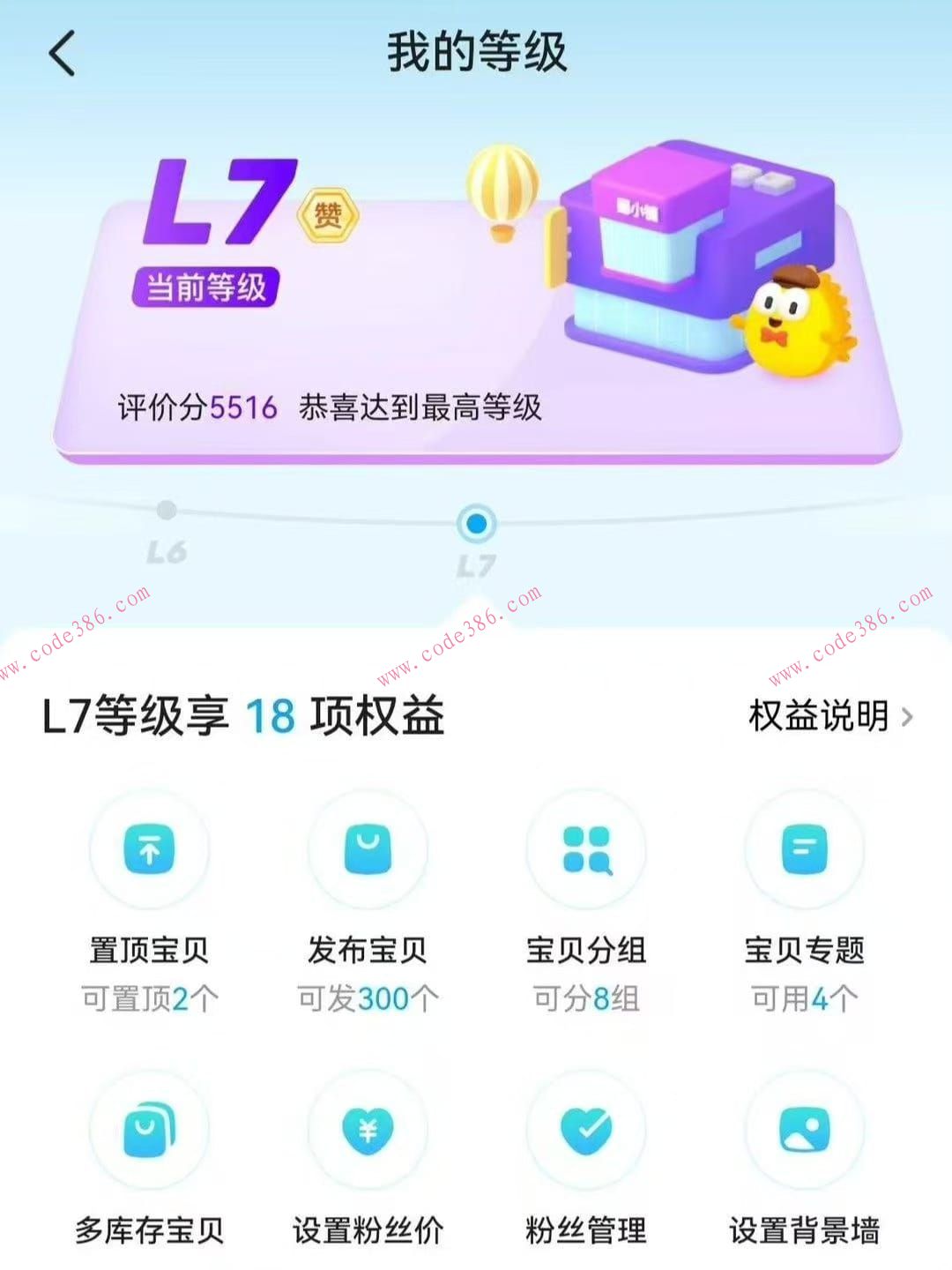Open the 宝贝专题 topic icon
This screenshot has width=952, height=1270.
[803, 849]
